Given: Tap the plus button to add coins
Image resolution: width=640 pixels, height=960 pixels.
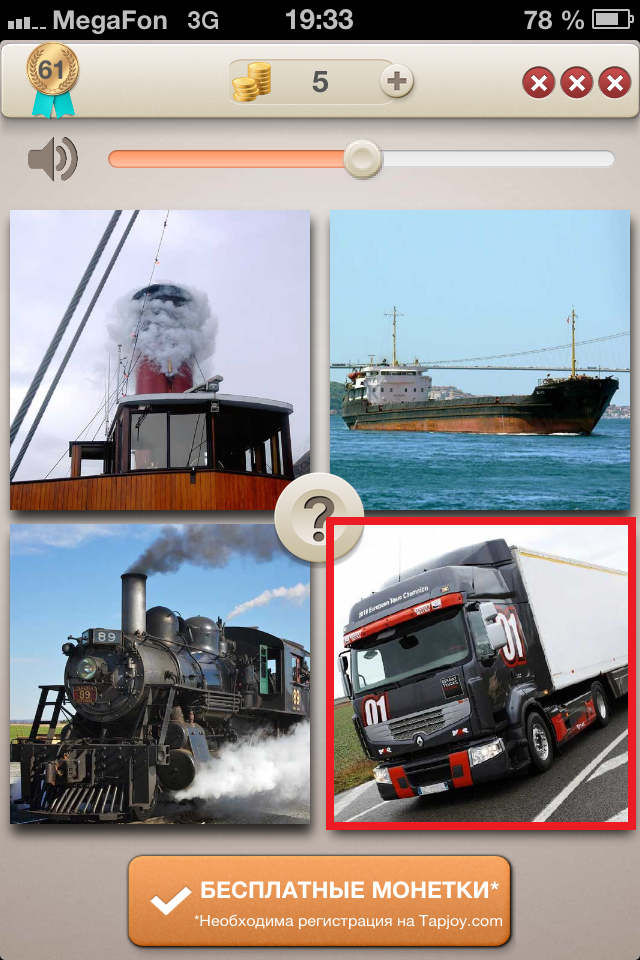Looking at the screenshot, I should (397, 82).
